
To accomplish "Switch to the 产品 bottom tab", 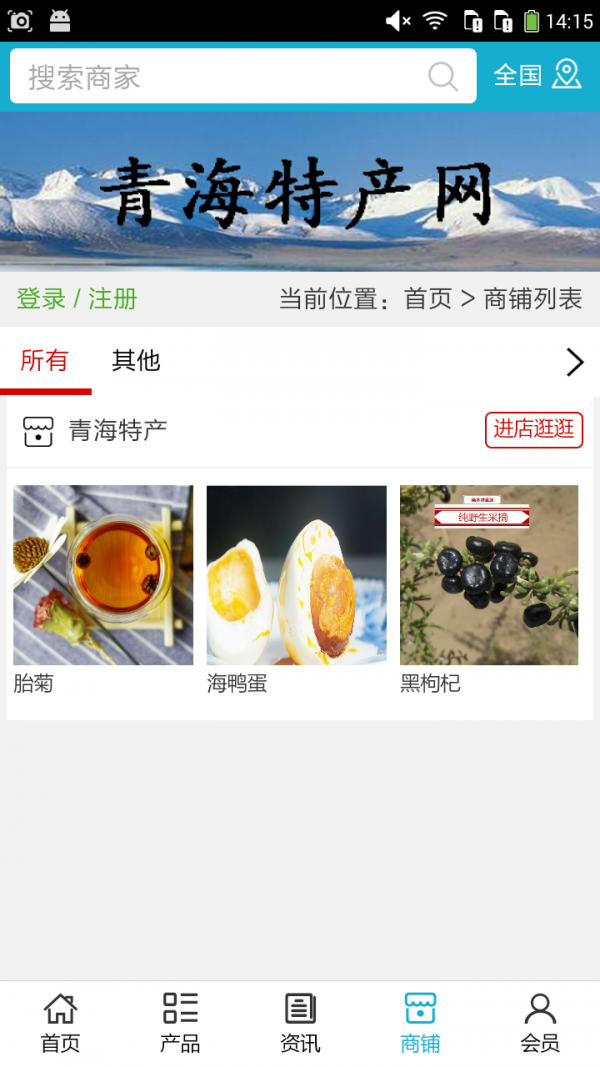I will [180, 1023].
